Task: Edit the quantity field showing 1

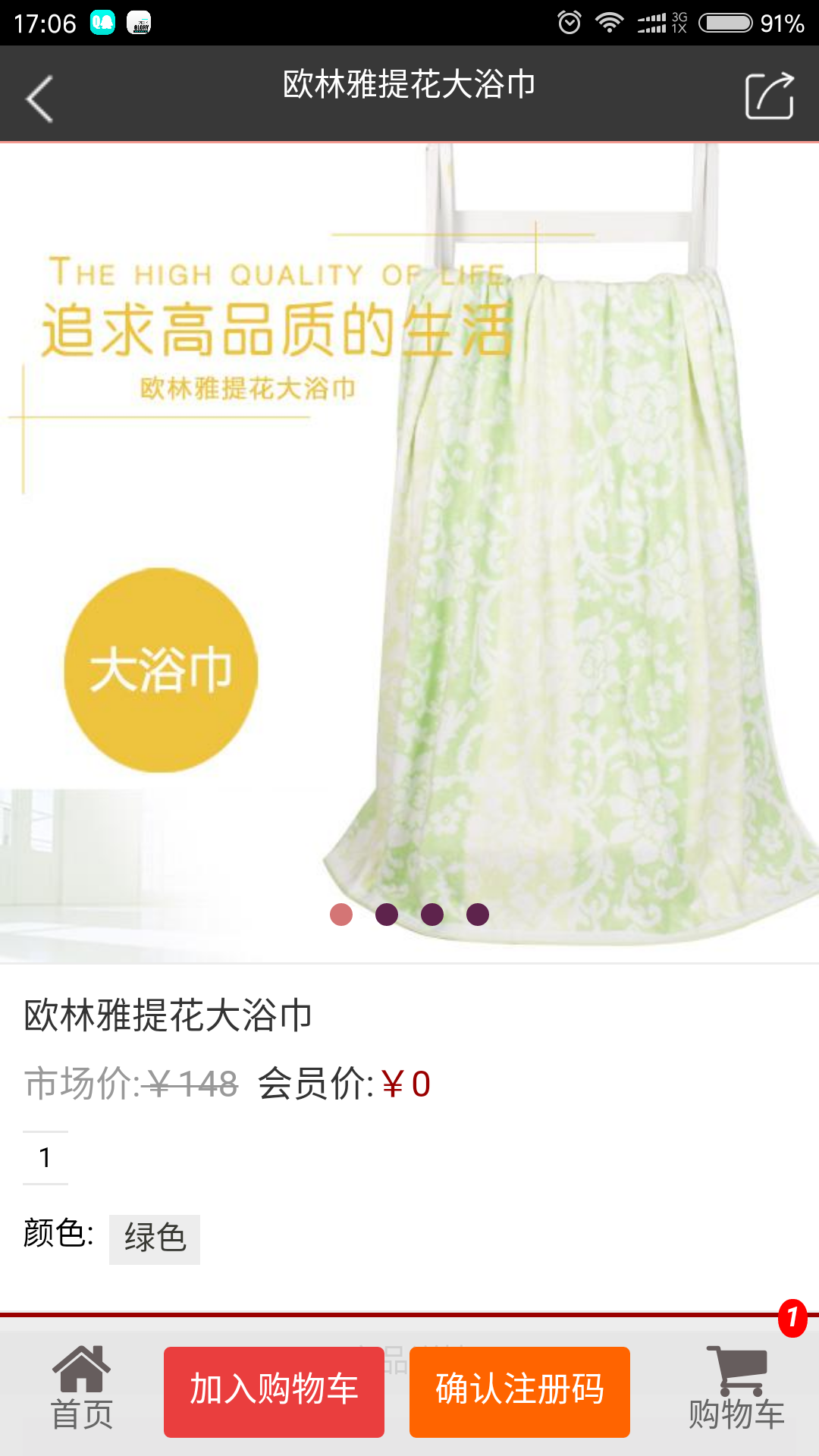Action: pyautogui.click(x=45, y=1158)
